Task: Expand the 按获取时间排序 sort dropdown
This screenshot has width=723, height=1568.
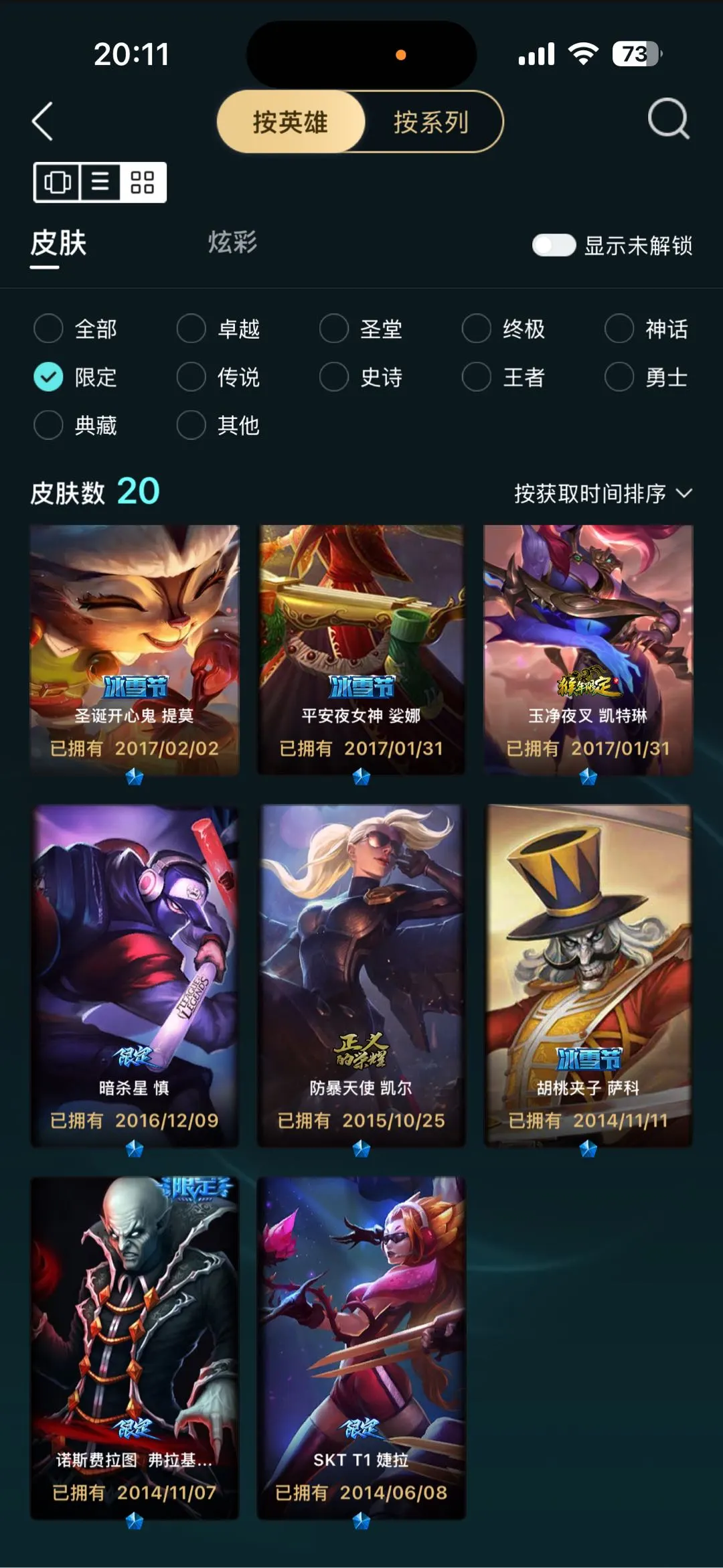Action: click(x=602, y=493)
